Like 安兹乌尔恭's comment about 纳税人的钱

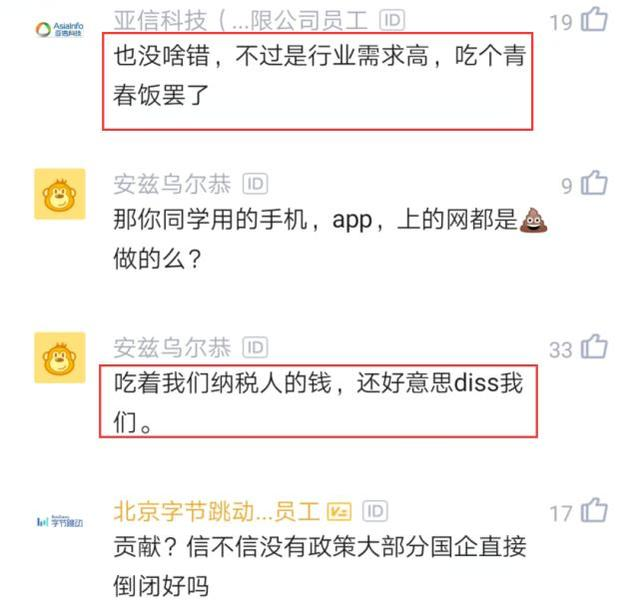(595, 347)
